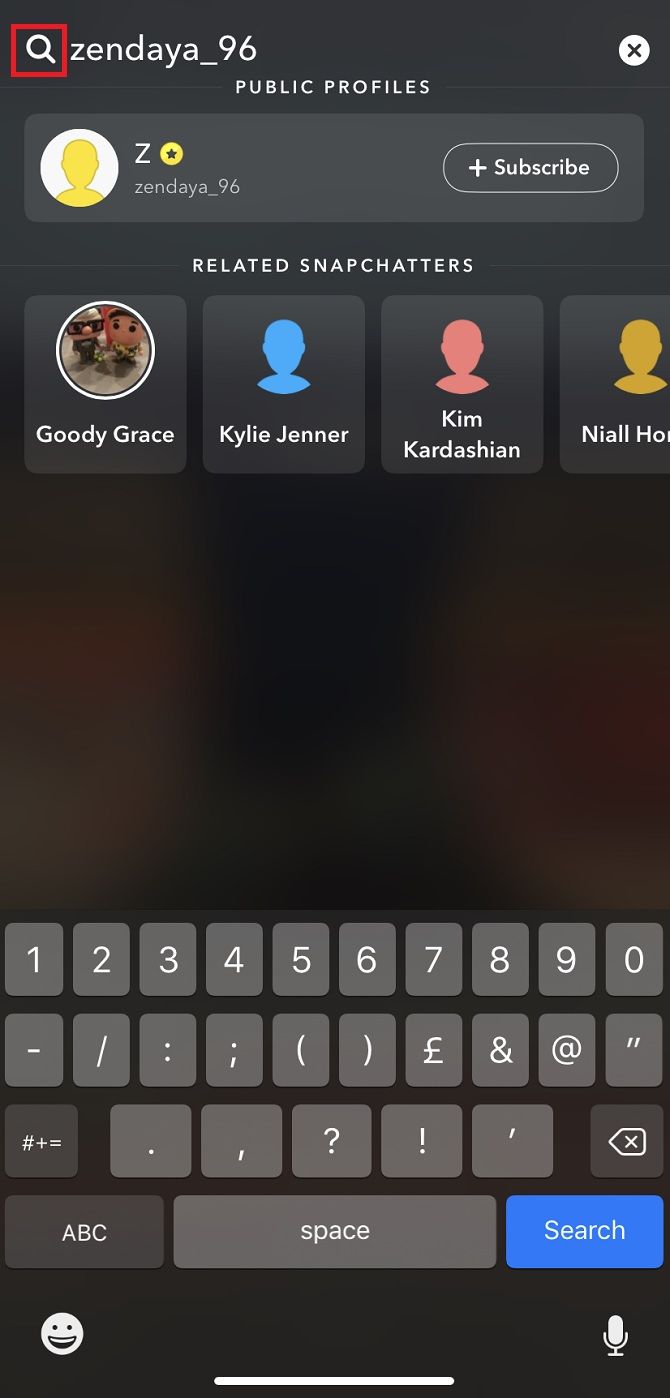The width and height of the screenshot is (670, 1398).
Task: Tap the space bar key
Action: click(334, 1231)
